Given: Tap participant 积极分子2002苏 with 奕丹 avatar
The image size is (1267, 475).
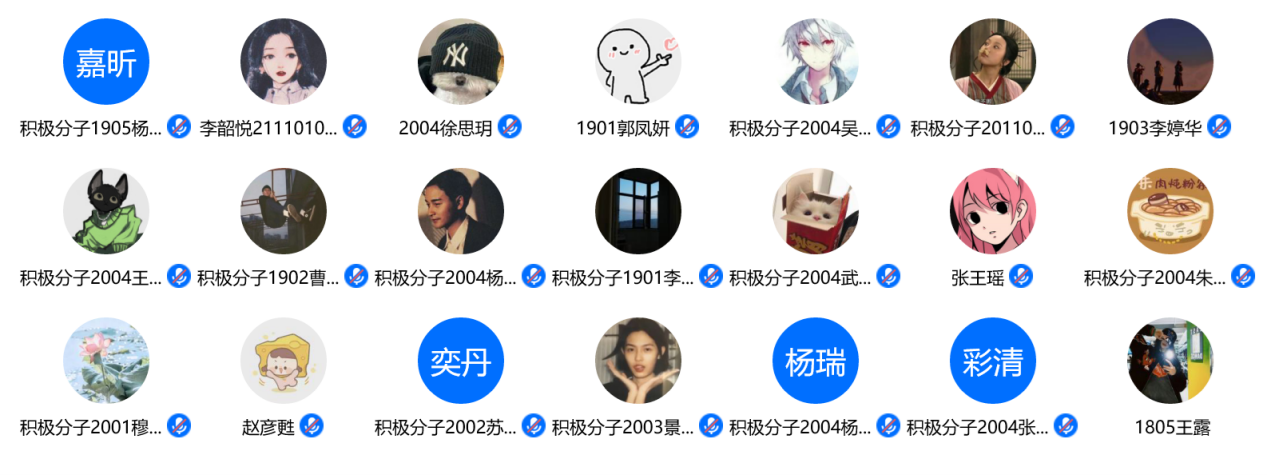Looking at the screenshot, I should click(461, 360).
